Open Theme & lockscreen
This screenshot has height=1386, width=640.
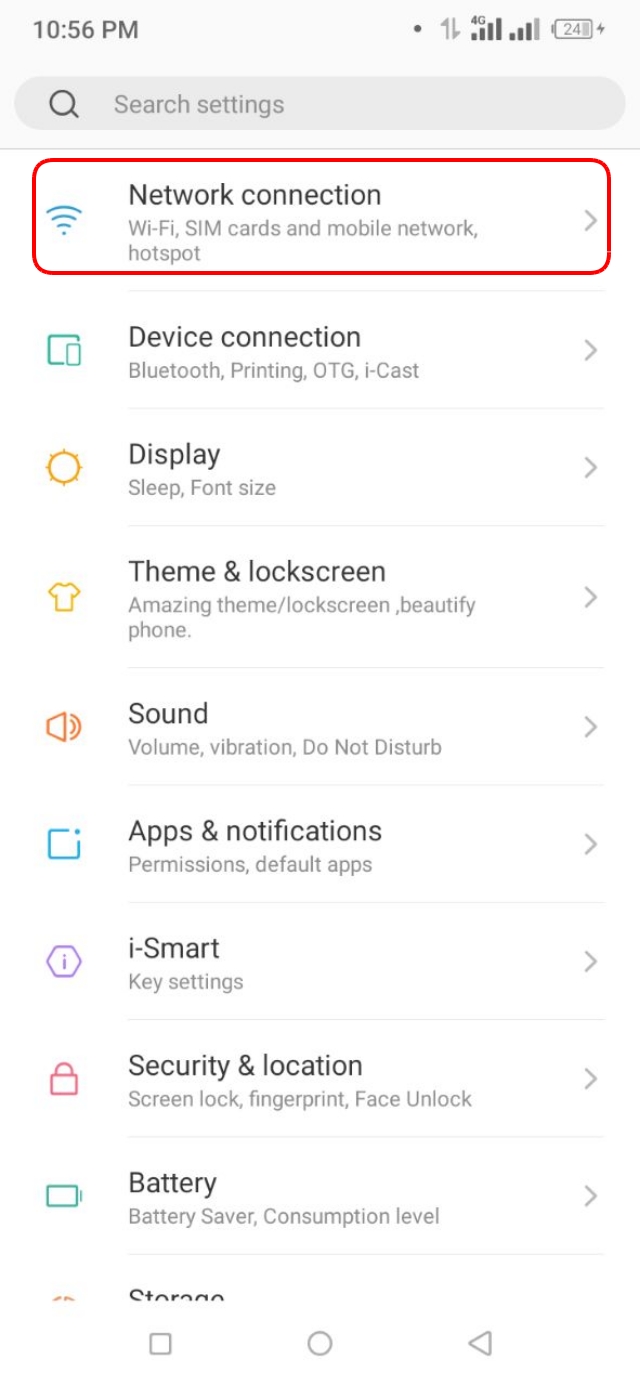320,598
